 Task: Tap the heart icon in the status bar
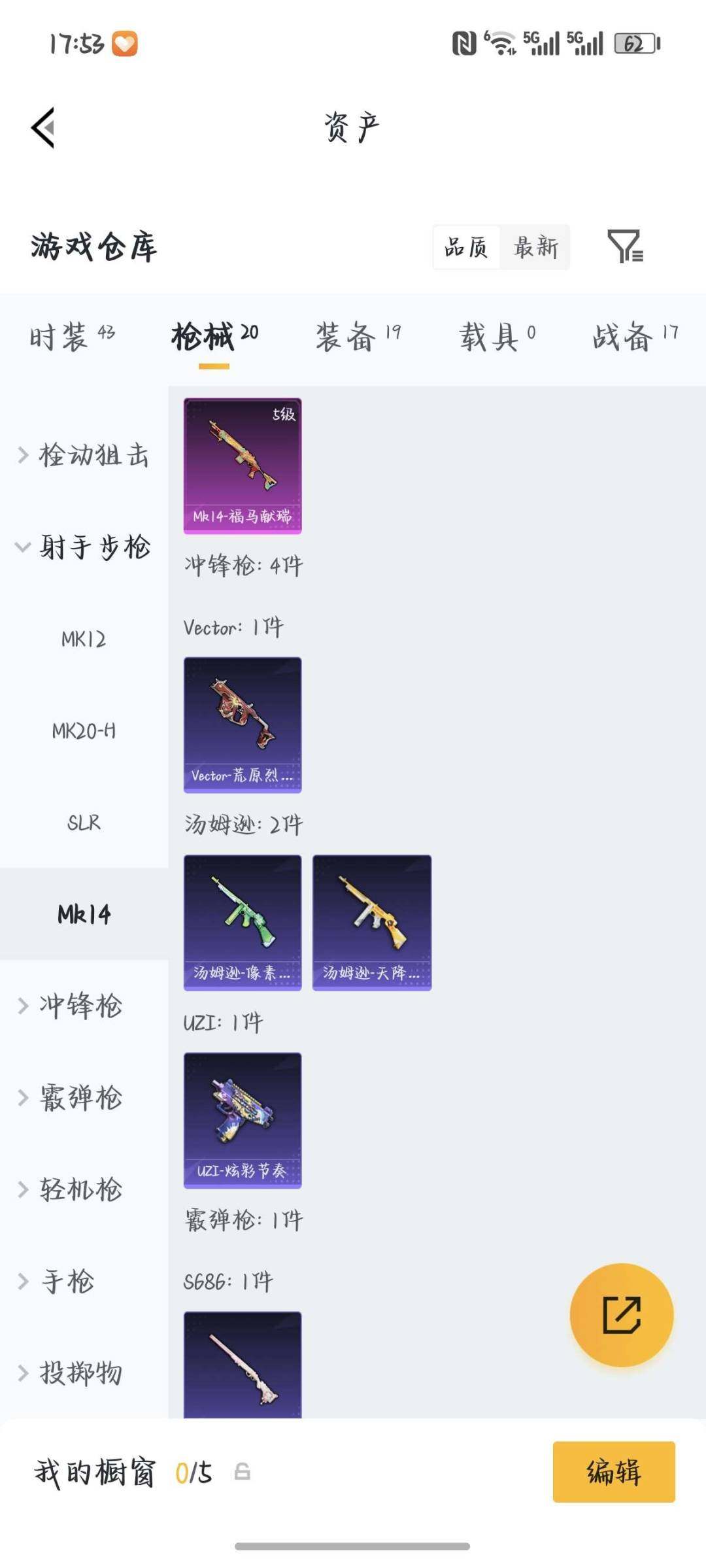(x=126, y=42)
